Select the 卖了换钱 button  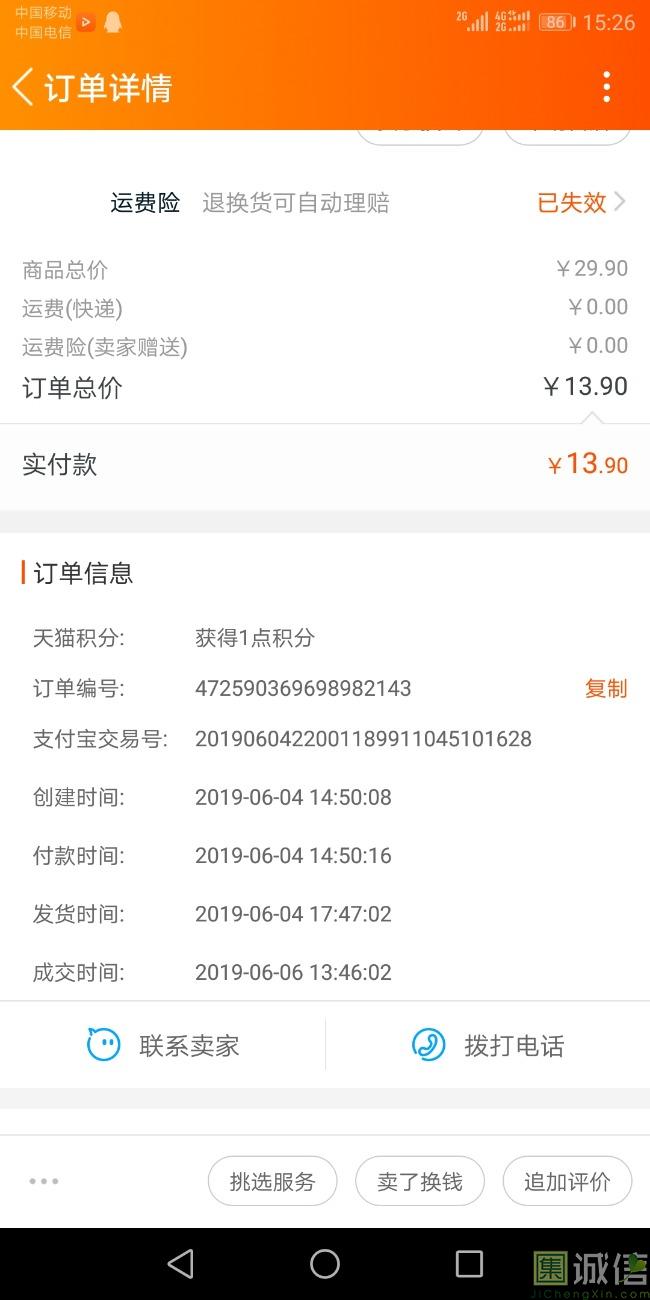coord(420,1181)
